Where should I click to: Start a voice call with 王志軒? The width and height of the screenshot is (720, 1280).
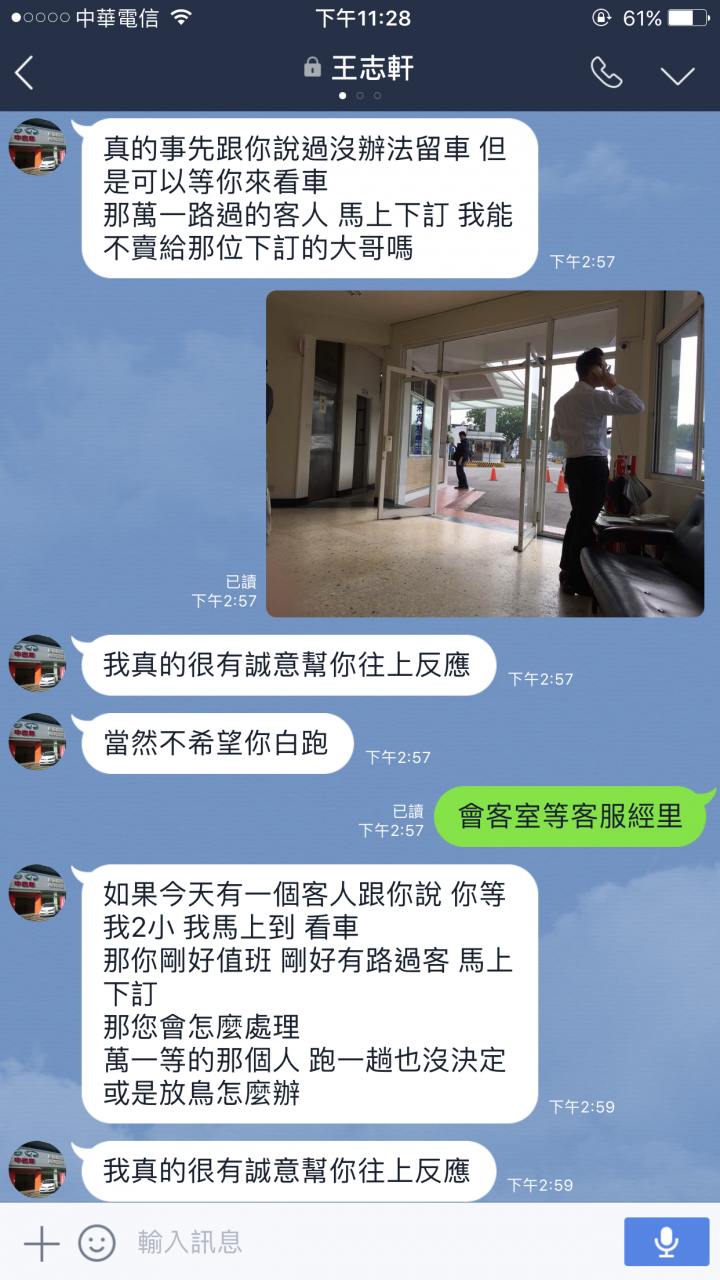coord(606,73)
